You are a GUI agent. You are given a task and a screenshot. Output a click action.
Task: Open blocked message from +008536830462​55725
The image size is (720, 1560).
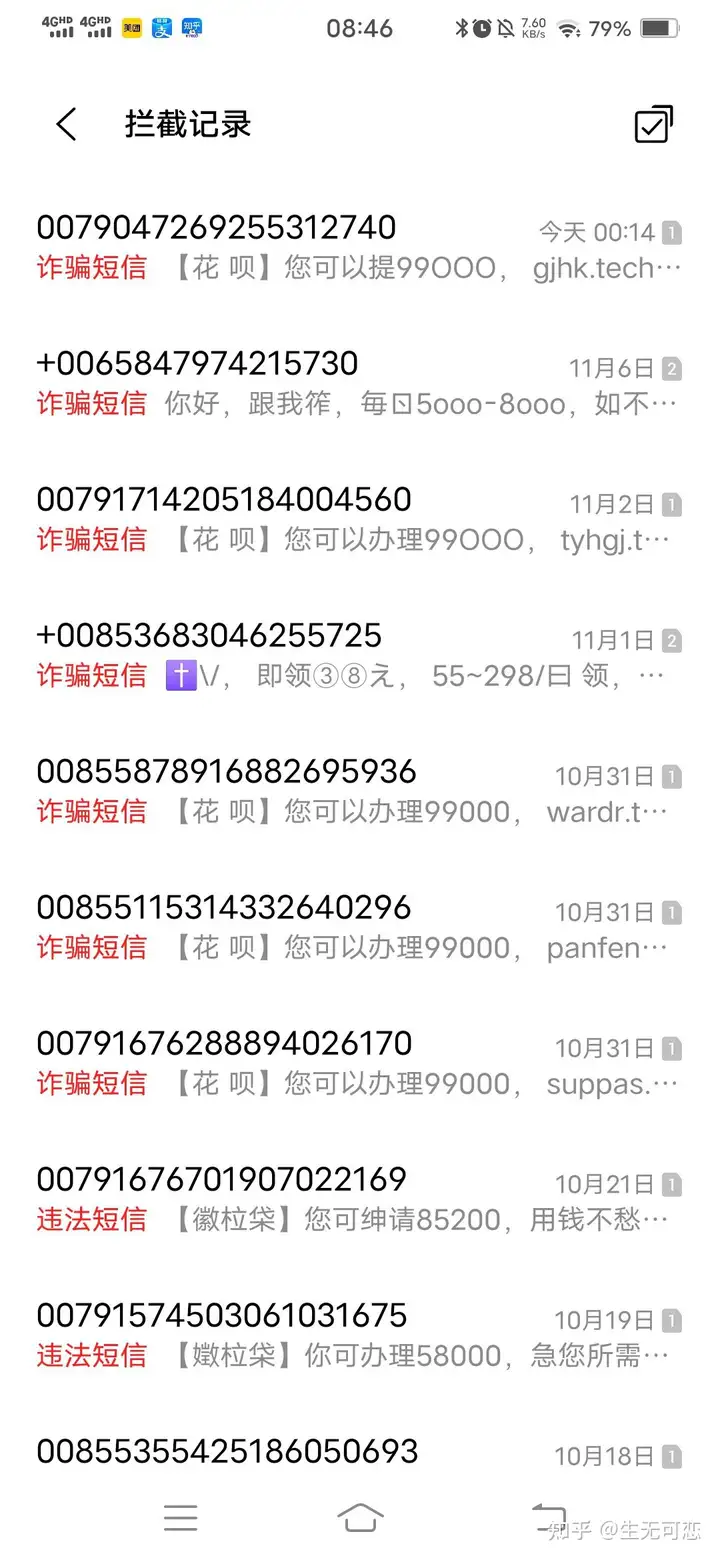pyautogui.click(x=360, y=655)
